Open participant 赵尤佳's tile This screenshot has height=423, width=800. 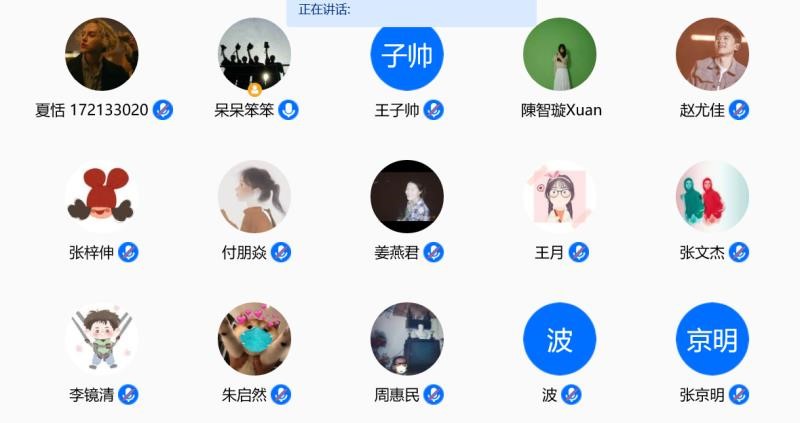[x=712, y=55]
